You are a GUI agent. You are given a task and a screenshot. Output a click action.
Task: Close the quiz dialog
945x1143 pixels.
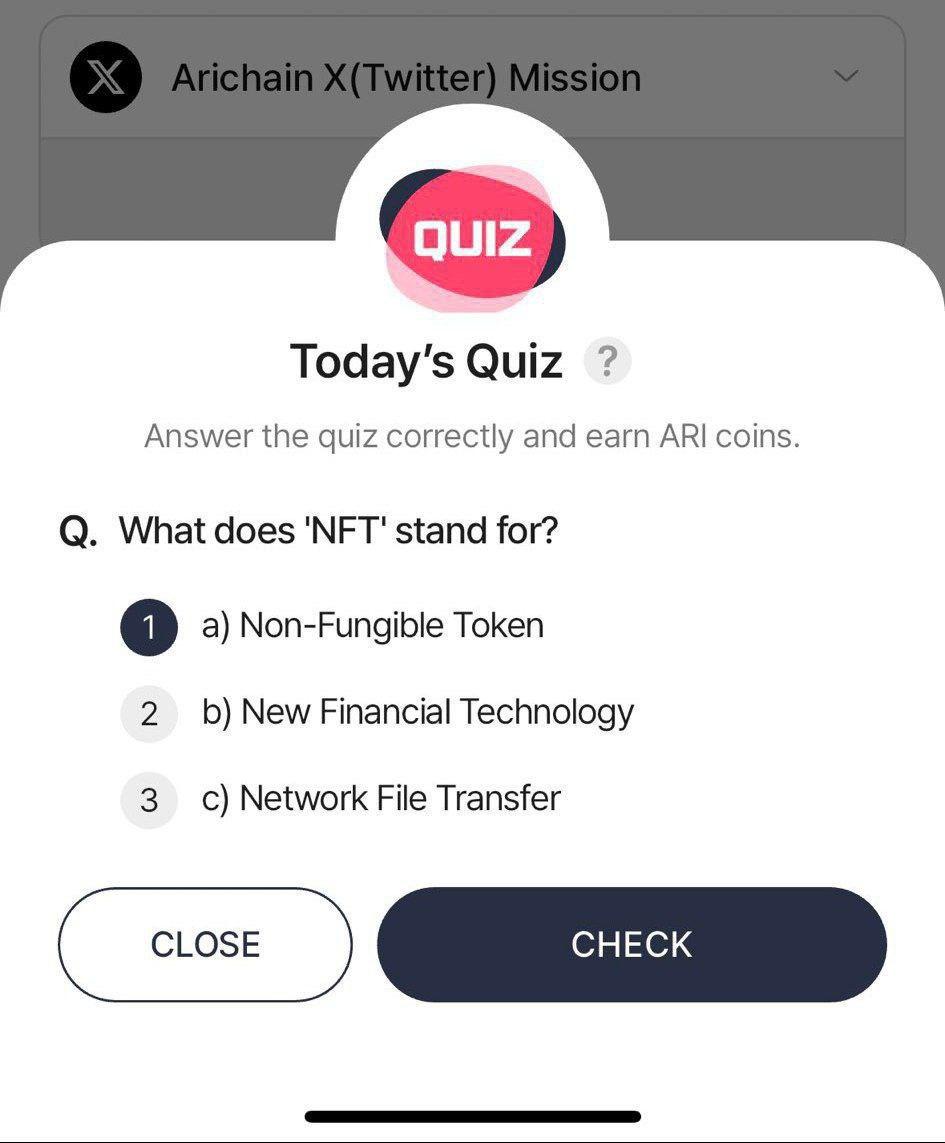click(205, 944)
